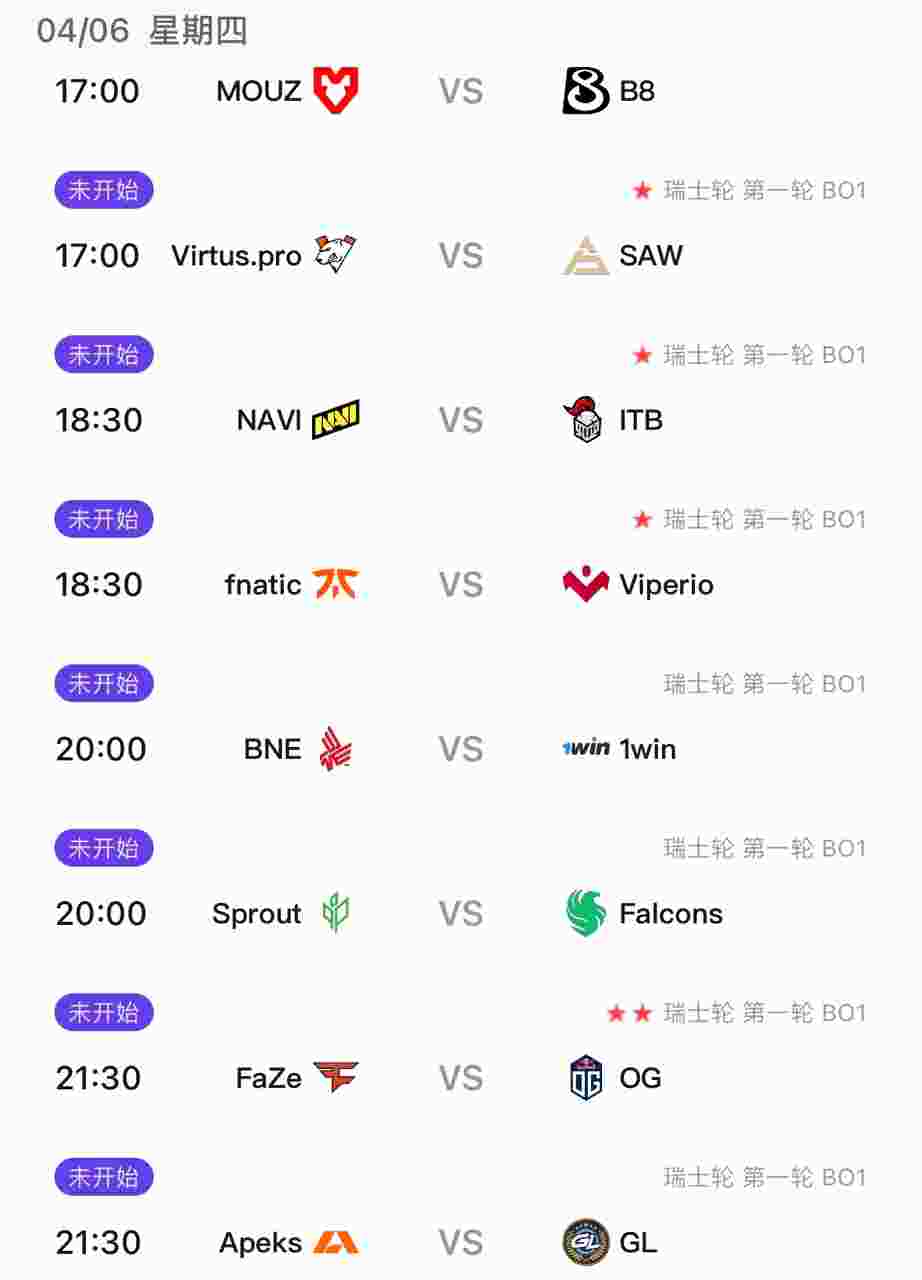The width and height of the screenshot is (922, 1280).
Task: Select the fnatic vs Viperio match
Action: (x=460, y=585)
